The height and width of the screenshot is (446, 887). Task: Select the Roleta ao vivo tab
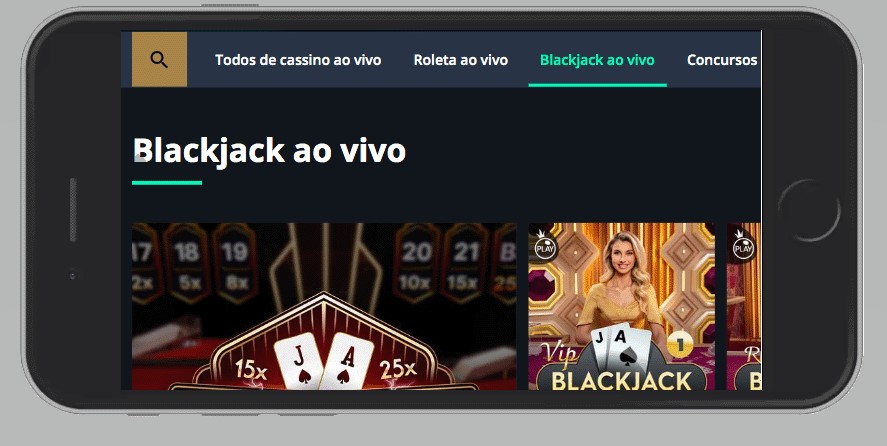(x=460, y=60)
